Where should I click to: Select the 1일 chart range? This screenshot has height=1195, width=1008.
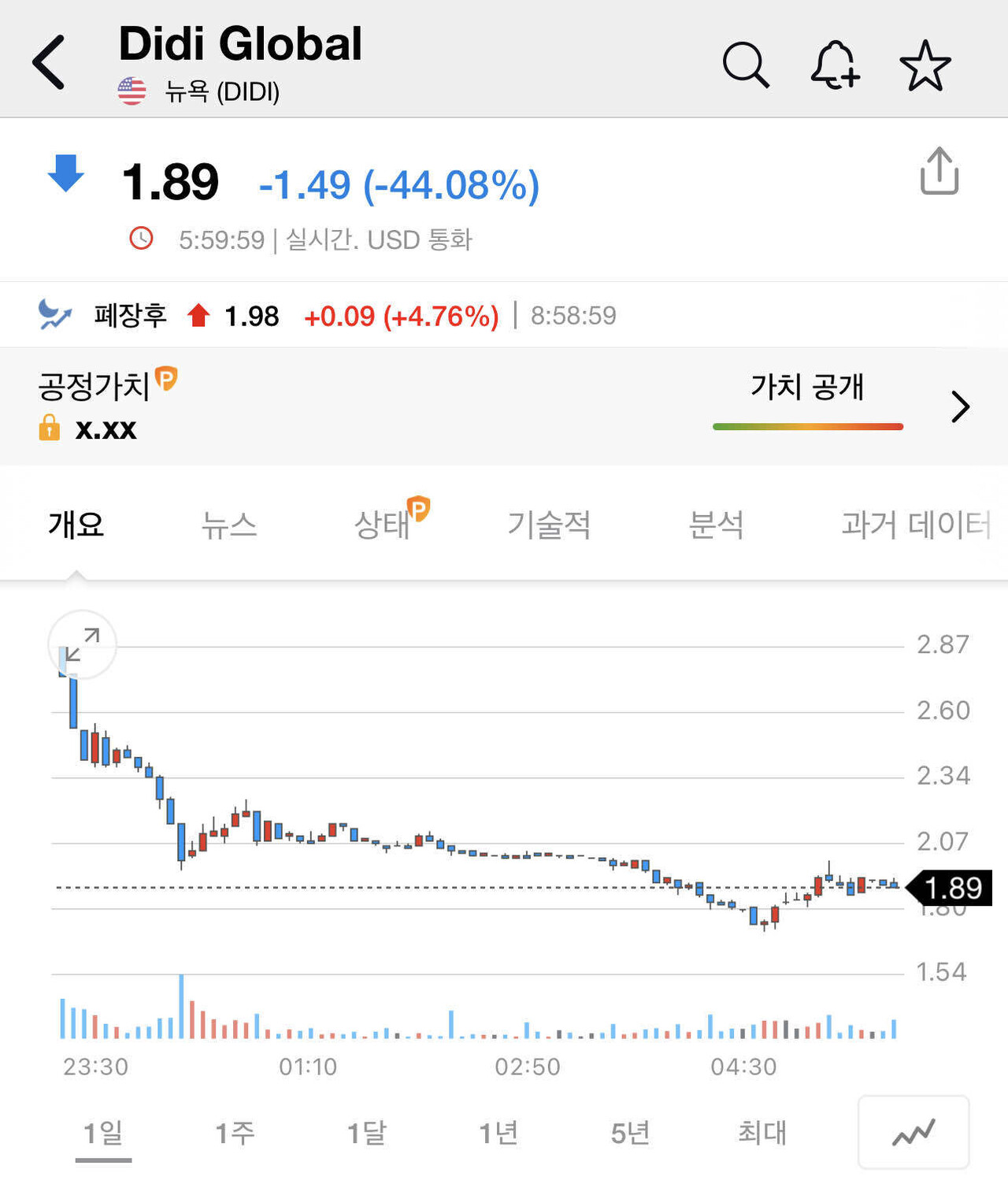click(x=103, y=1133)
